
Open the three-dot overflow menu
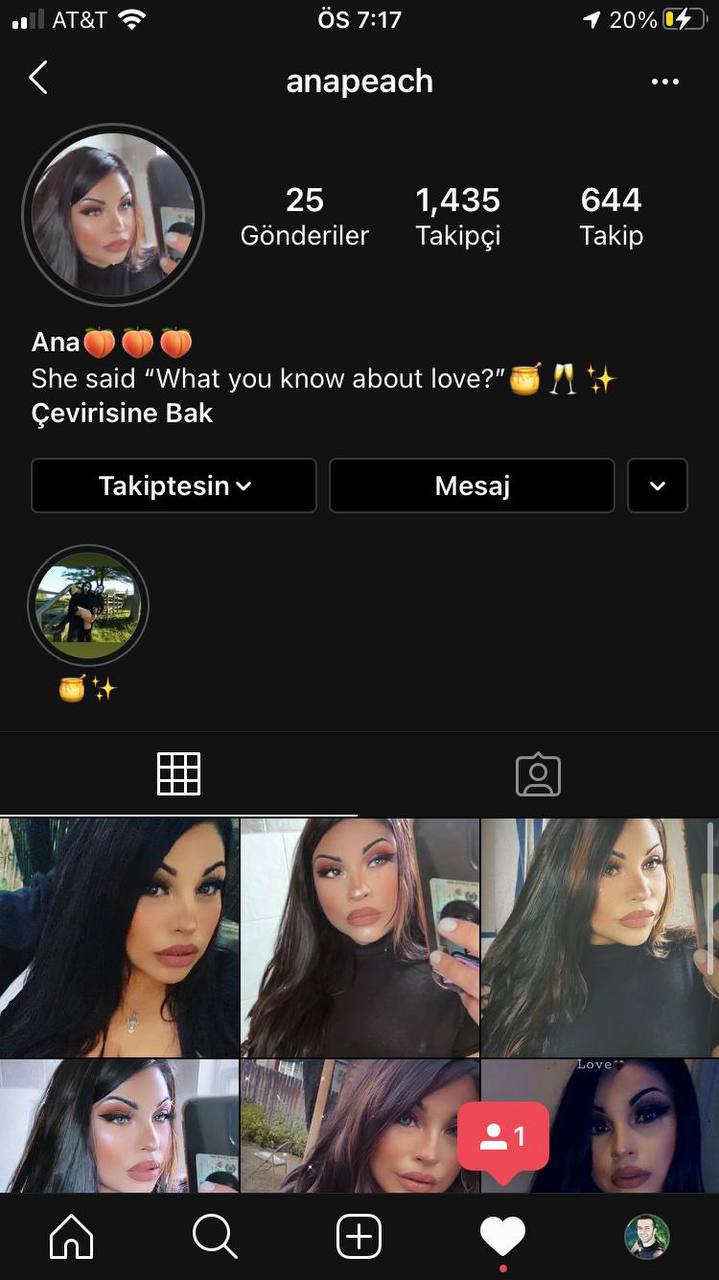665,82
